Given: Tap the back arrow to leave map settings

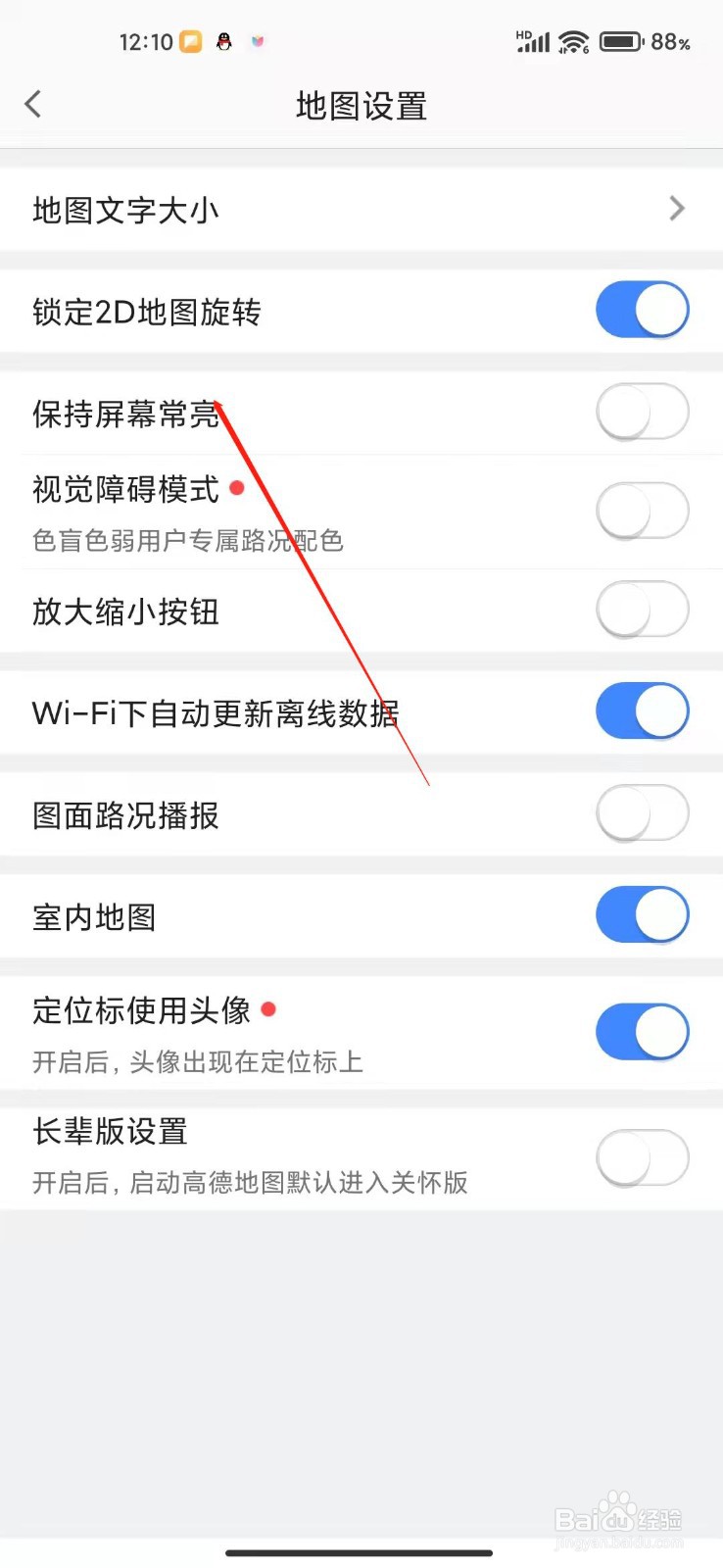Looking at the screenshot, I should click(x=32, y=104).
